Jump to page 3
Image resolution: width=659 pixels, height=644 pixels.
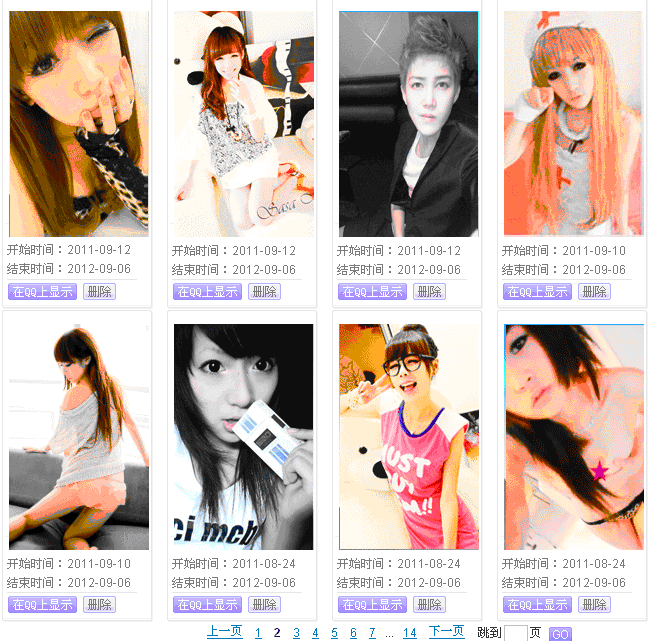296,633
